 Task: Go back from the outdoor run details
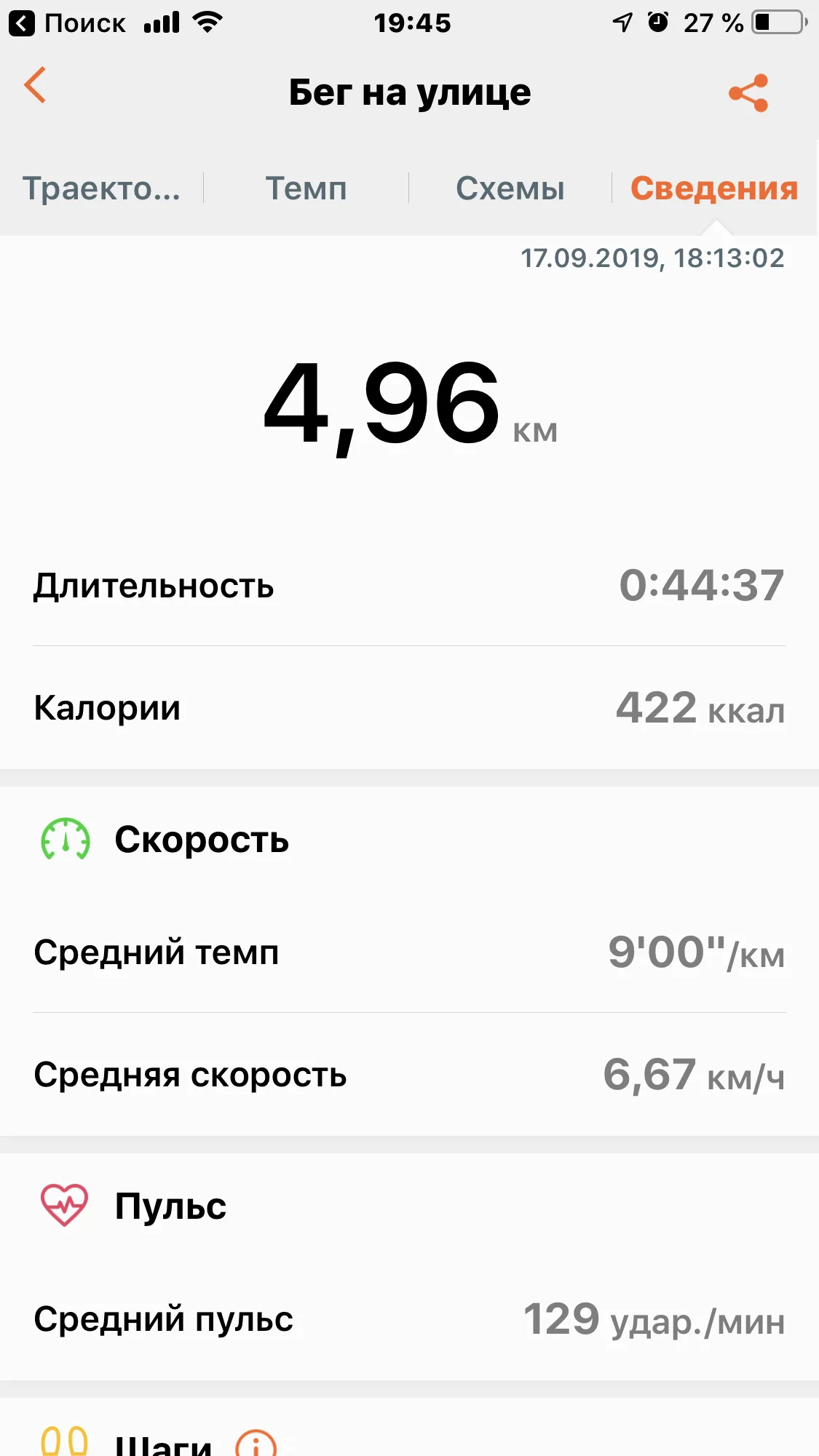coord(36,86)
